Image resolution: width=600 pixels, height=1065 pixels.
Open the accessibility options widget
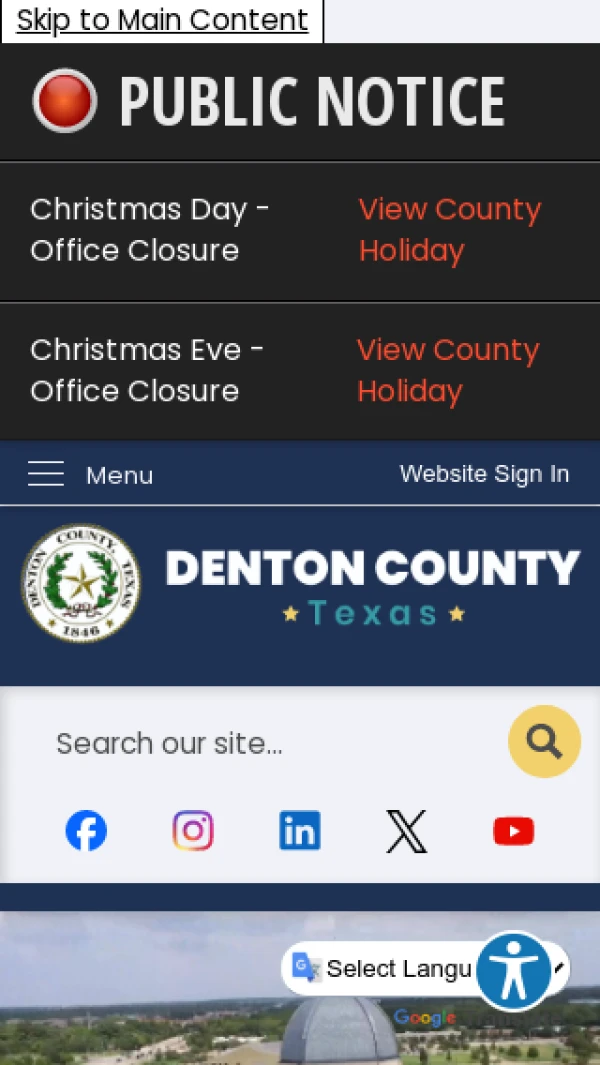(x=514, y=970)
